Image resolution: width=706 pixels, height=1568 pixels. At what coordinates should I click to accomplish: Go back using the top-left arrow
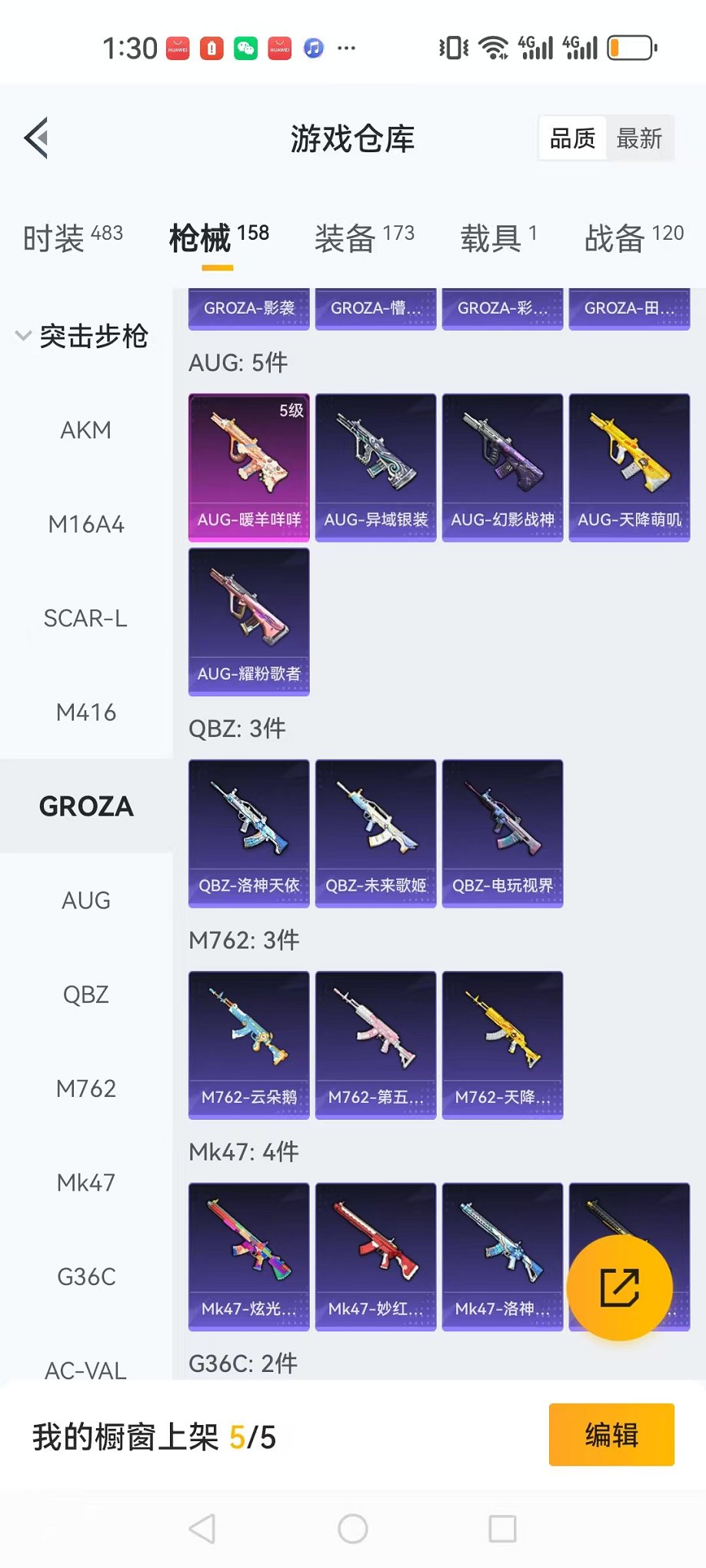coord(36,138)
